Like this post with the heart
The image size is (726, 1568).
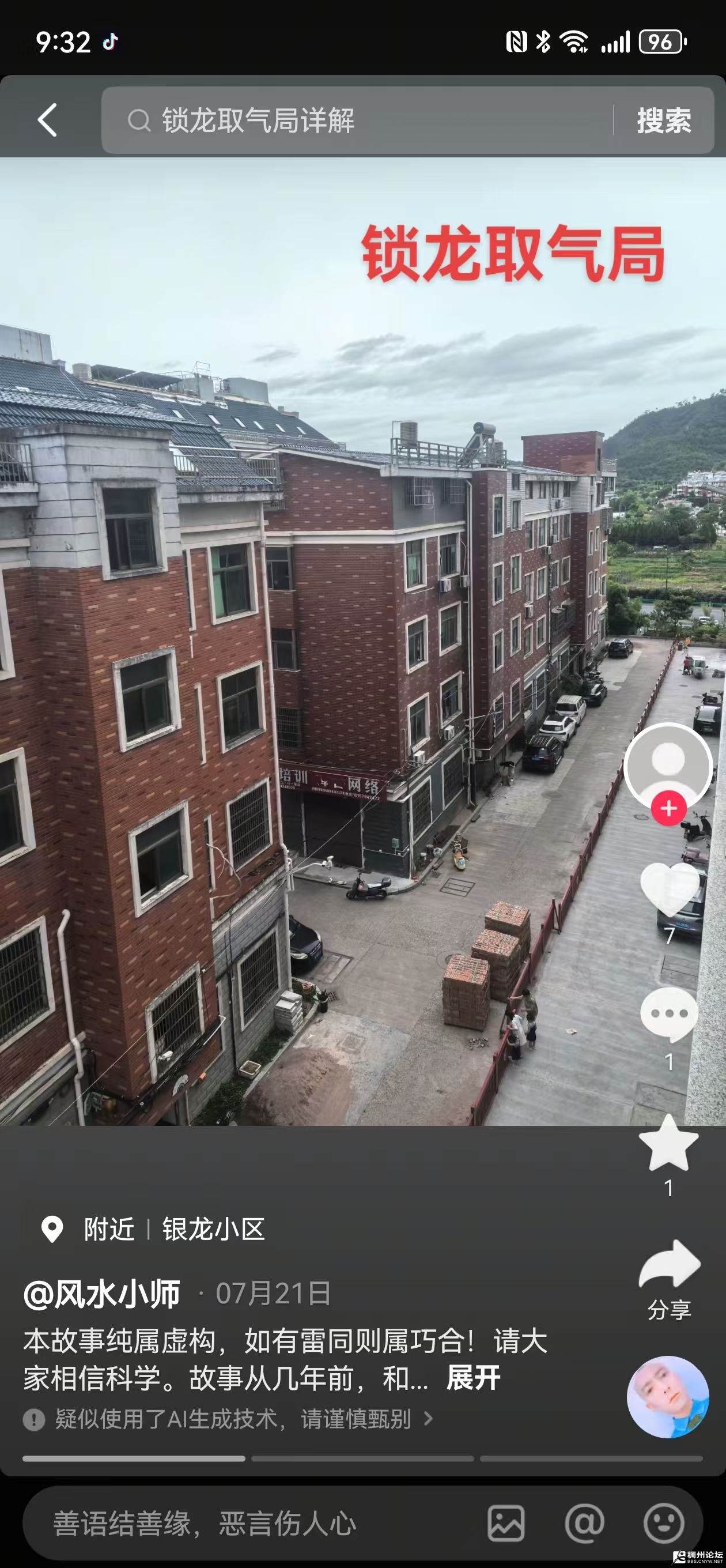(670, 890)
